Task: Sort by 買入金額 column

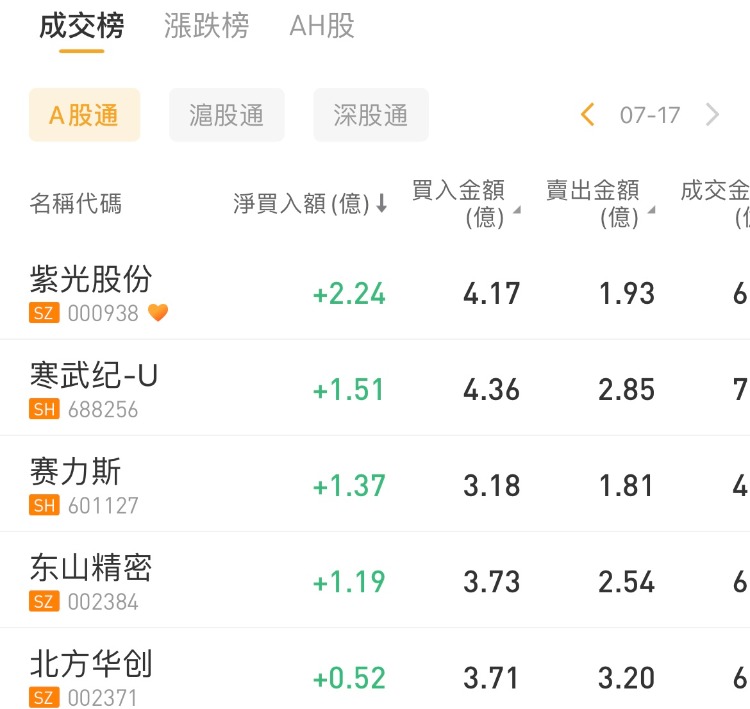Action: [x=464, y=203]
